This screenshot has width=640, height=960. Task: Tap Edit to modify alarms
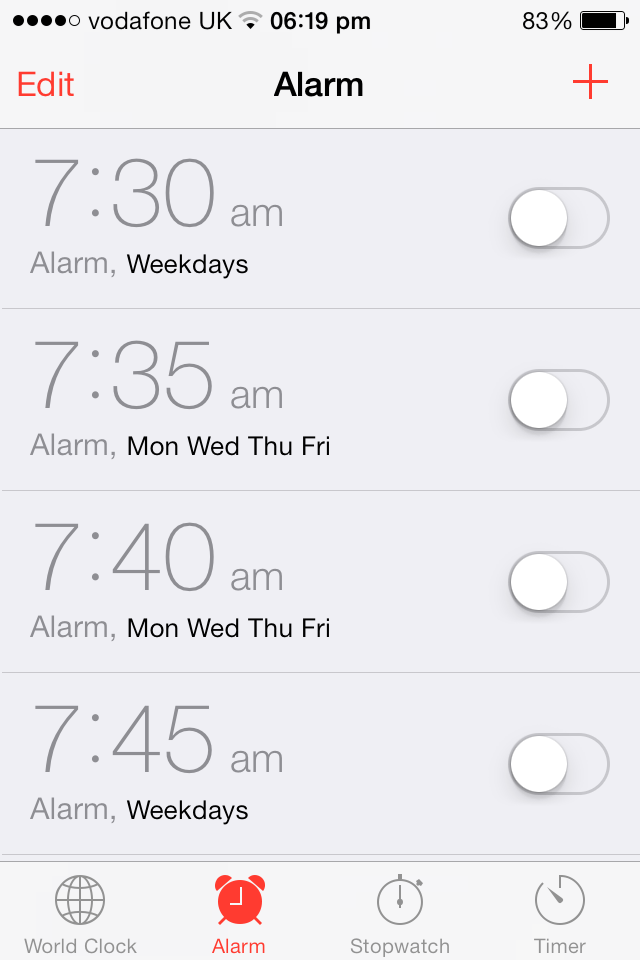(46, 84)
